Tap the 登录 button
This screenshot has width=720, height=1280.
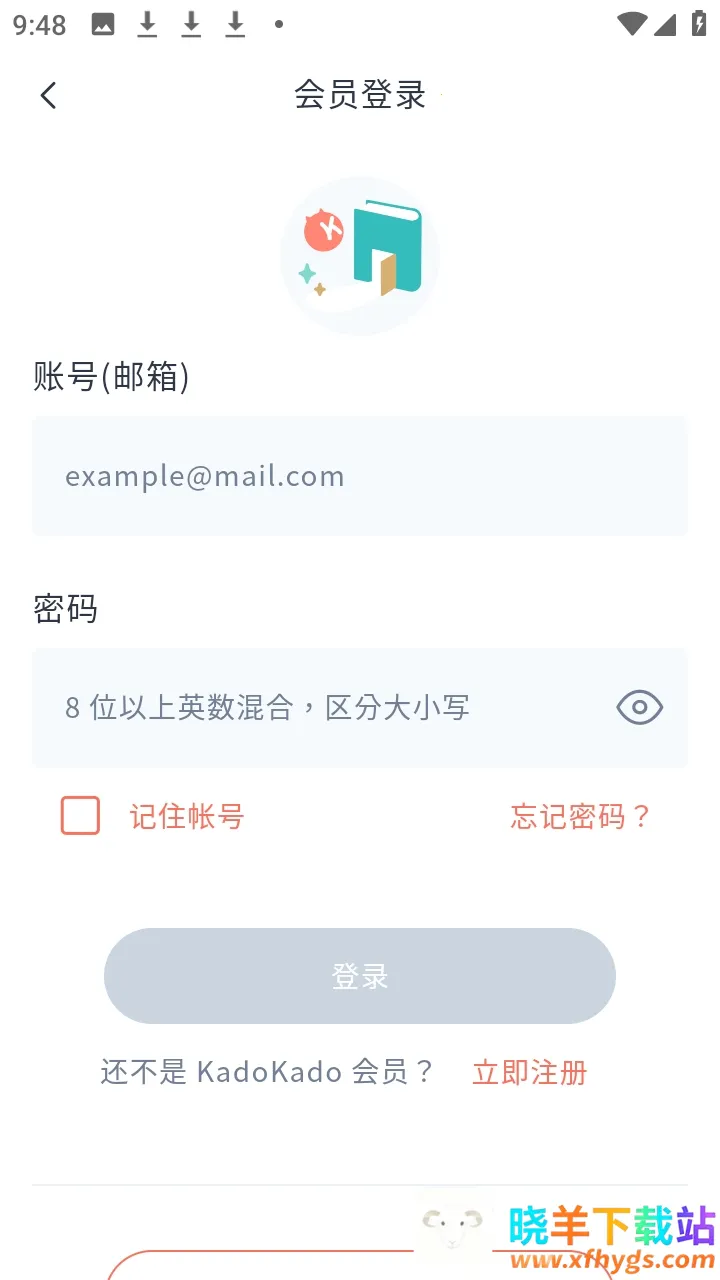pos(360,976)
